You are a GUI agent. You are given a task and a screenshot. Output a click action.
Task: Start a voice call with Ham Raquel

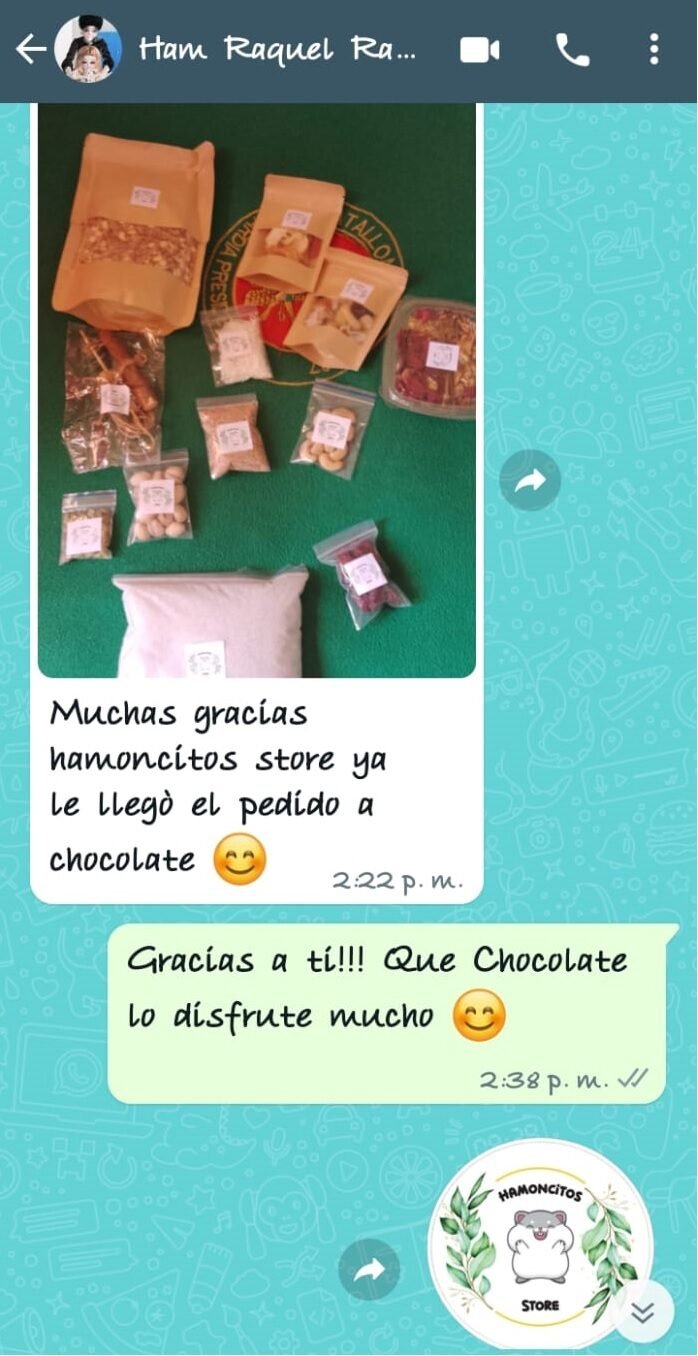(572, 49)
